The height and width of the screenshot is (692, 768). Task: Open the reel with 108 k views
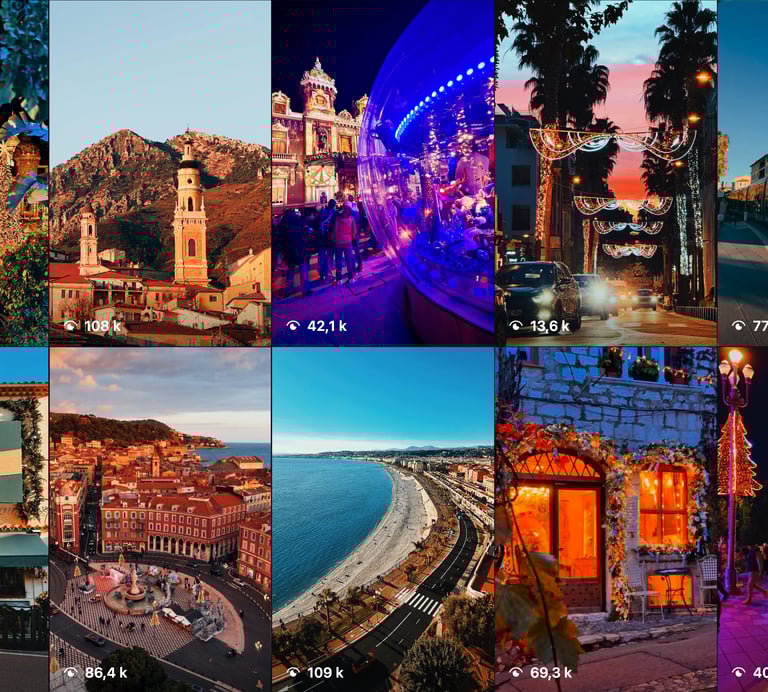[160, 173]
